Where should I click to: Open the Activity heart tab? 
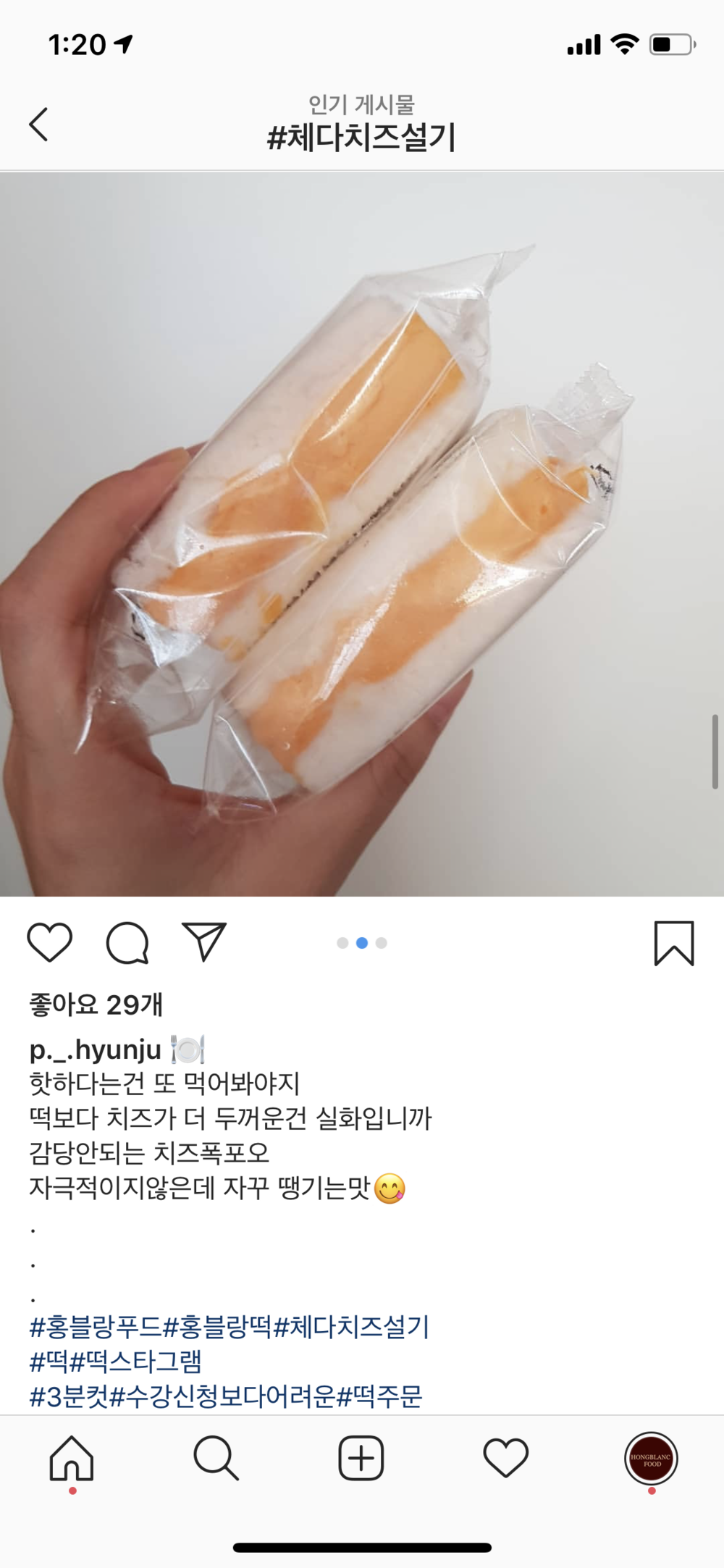tap(505, 1457)
